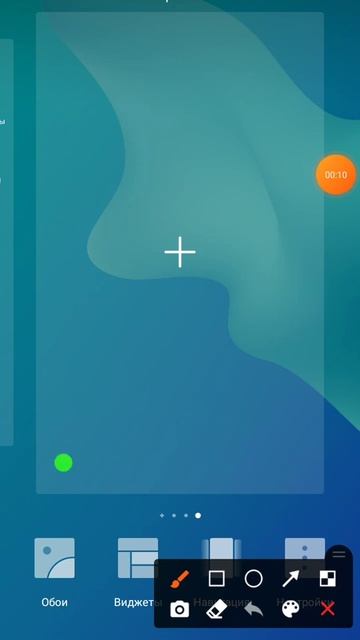Select the mosaic checkerboard tool
The image size is (360, 640).
pyautogui.click(x=328, y=579)
